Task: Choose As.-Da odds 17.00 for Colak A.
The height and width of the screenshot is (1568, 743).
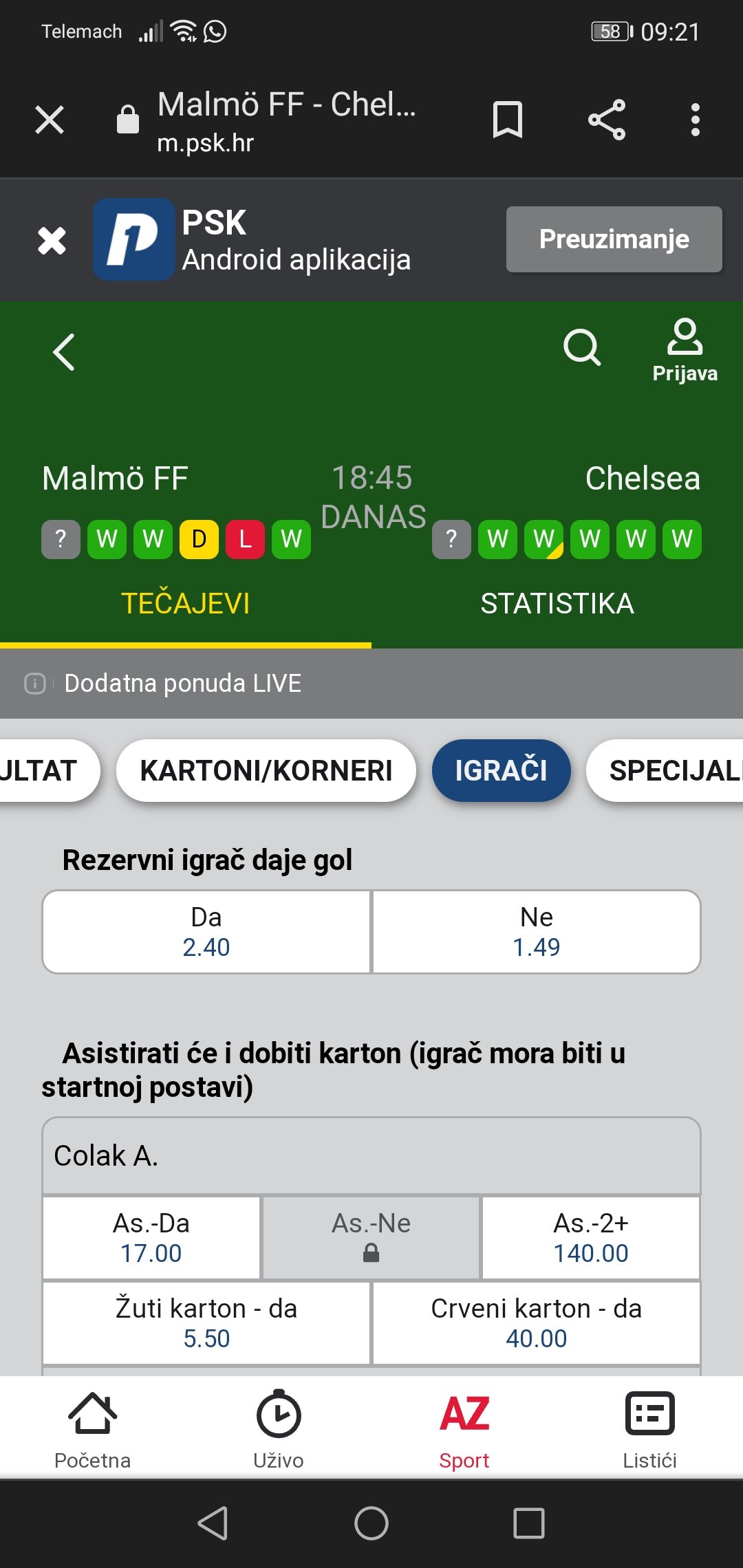Action: coord(151,1238)
